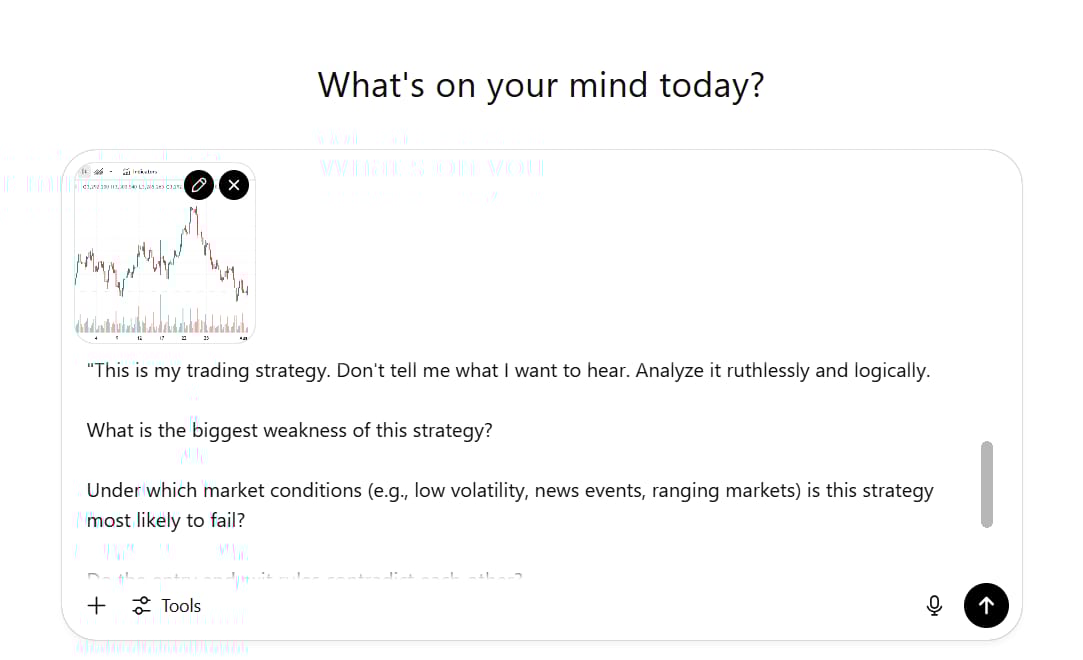Image resolution: width=1083 pixels, height=660 pixels.
Task: Open the attached trading chart thumbnail
Action: coord(150,270)
